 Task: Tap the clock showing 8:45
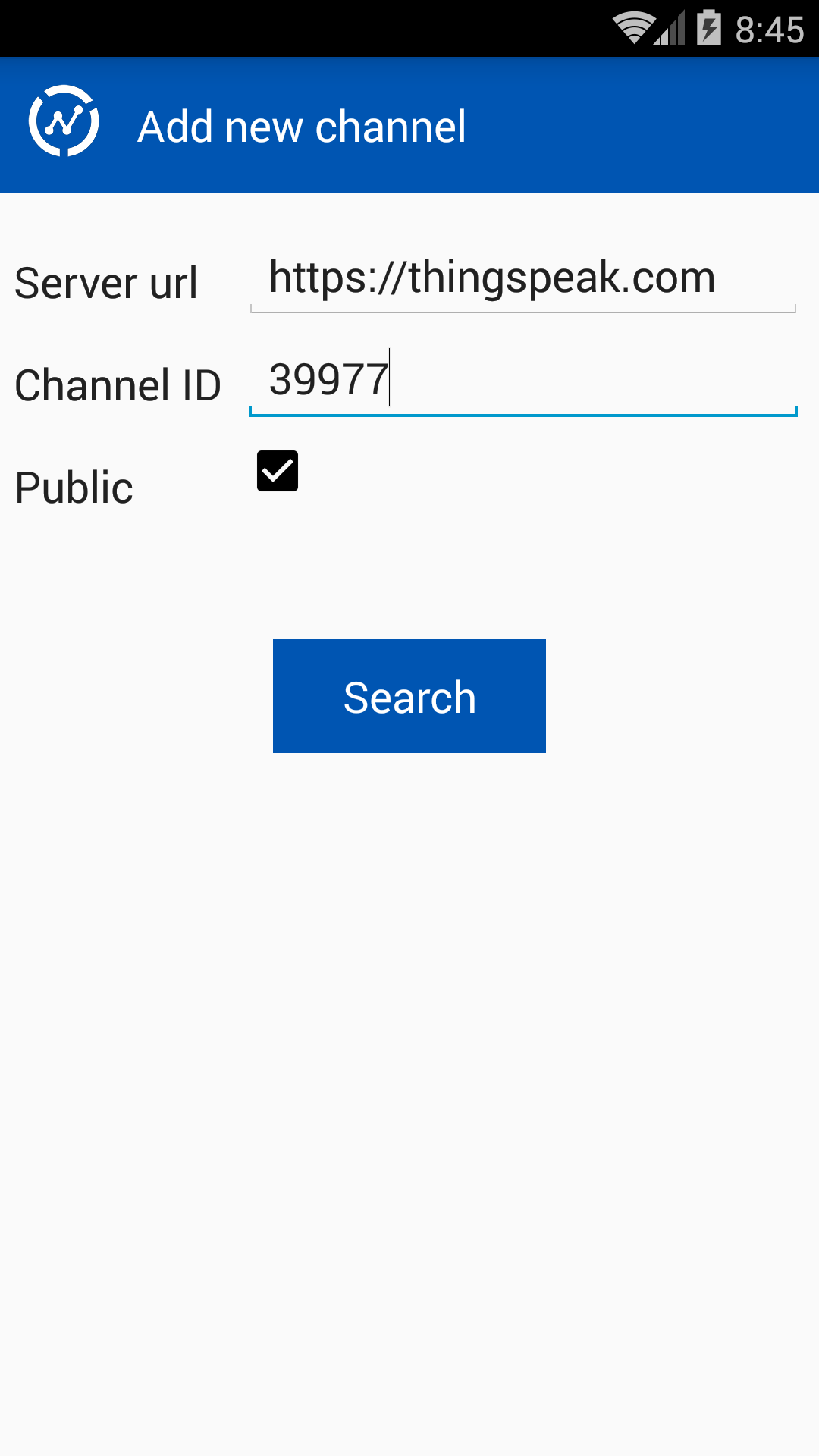[x=770, y=29]
